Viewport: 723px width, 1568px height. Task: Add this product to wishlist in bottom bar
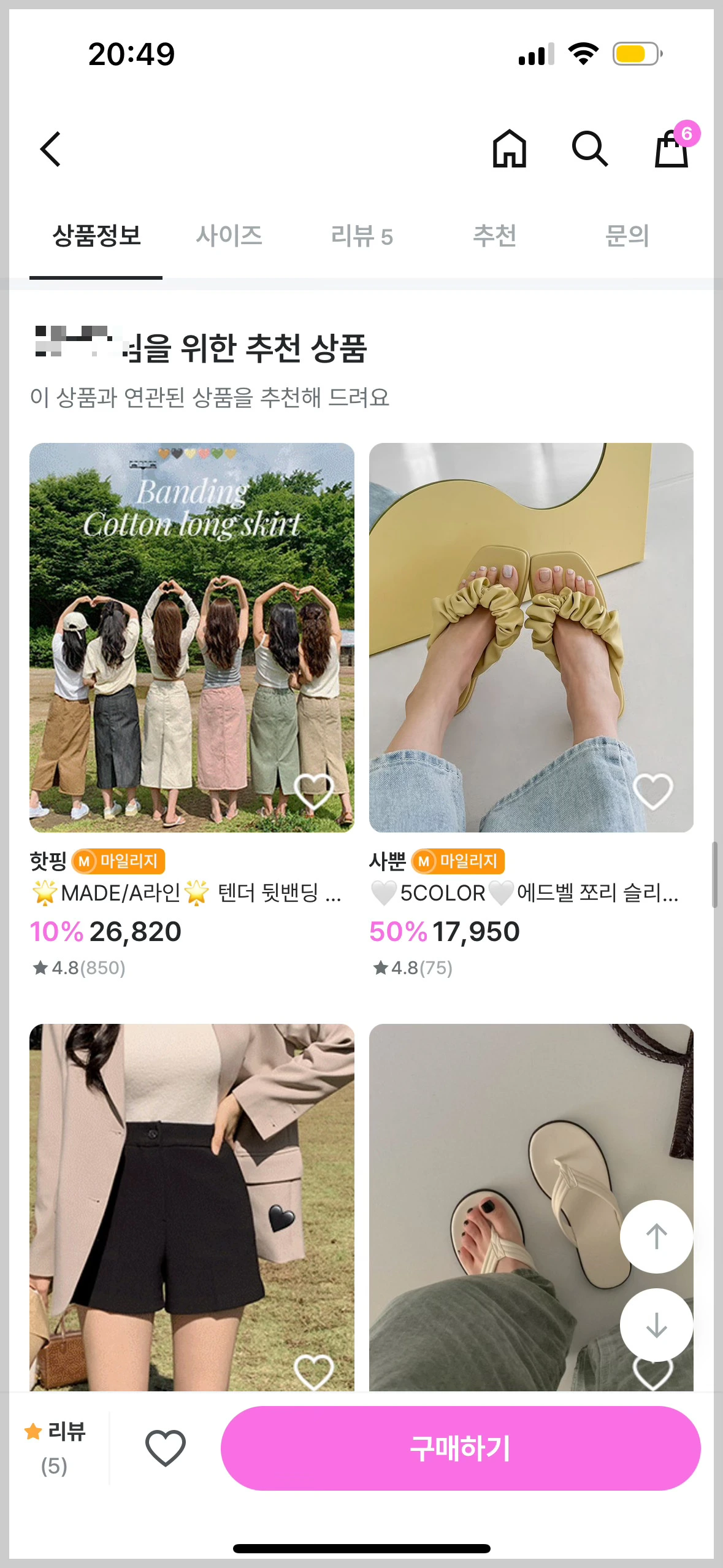[165, 1448]
